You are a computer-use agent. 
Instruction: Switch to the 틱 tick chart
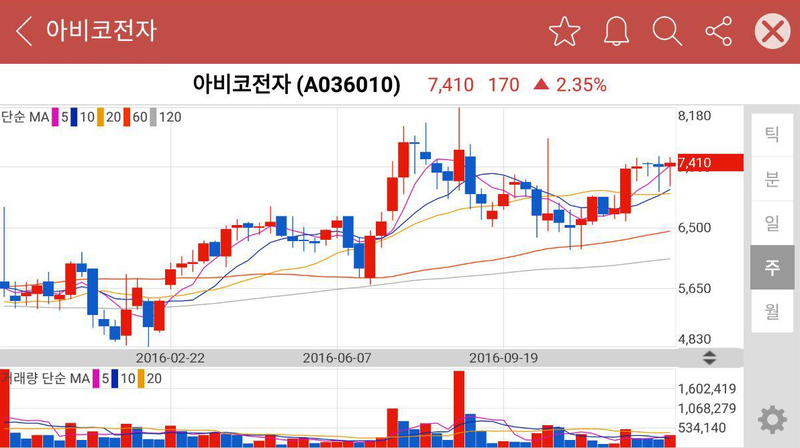[x=771, y=134]
